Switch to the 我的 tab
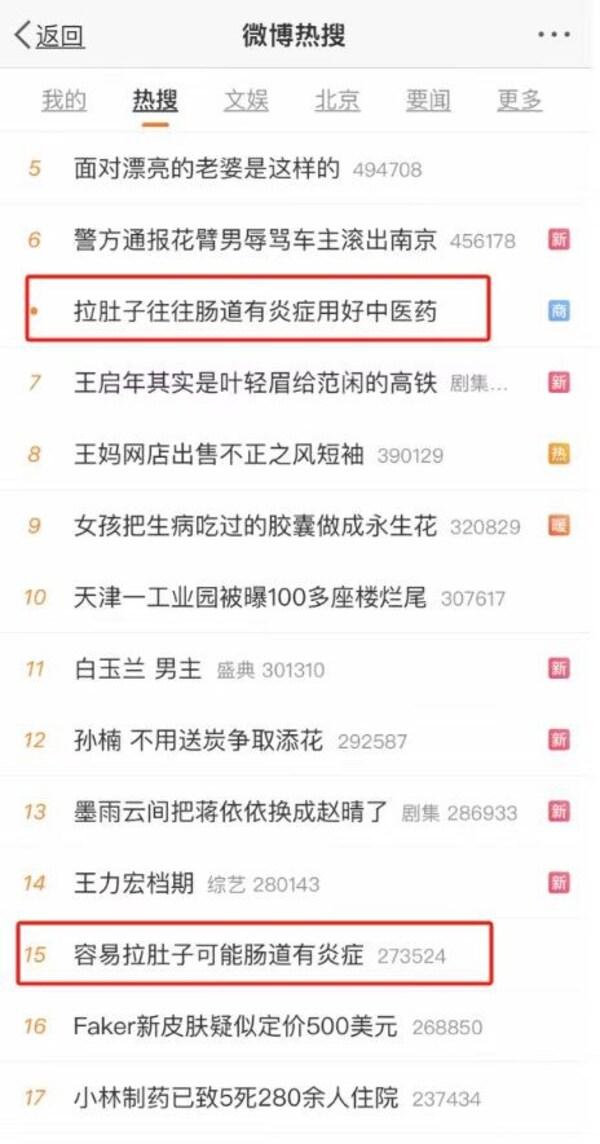 point(64,100)
